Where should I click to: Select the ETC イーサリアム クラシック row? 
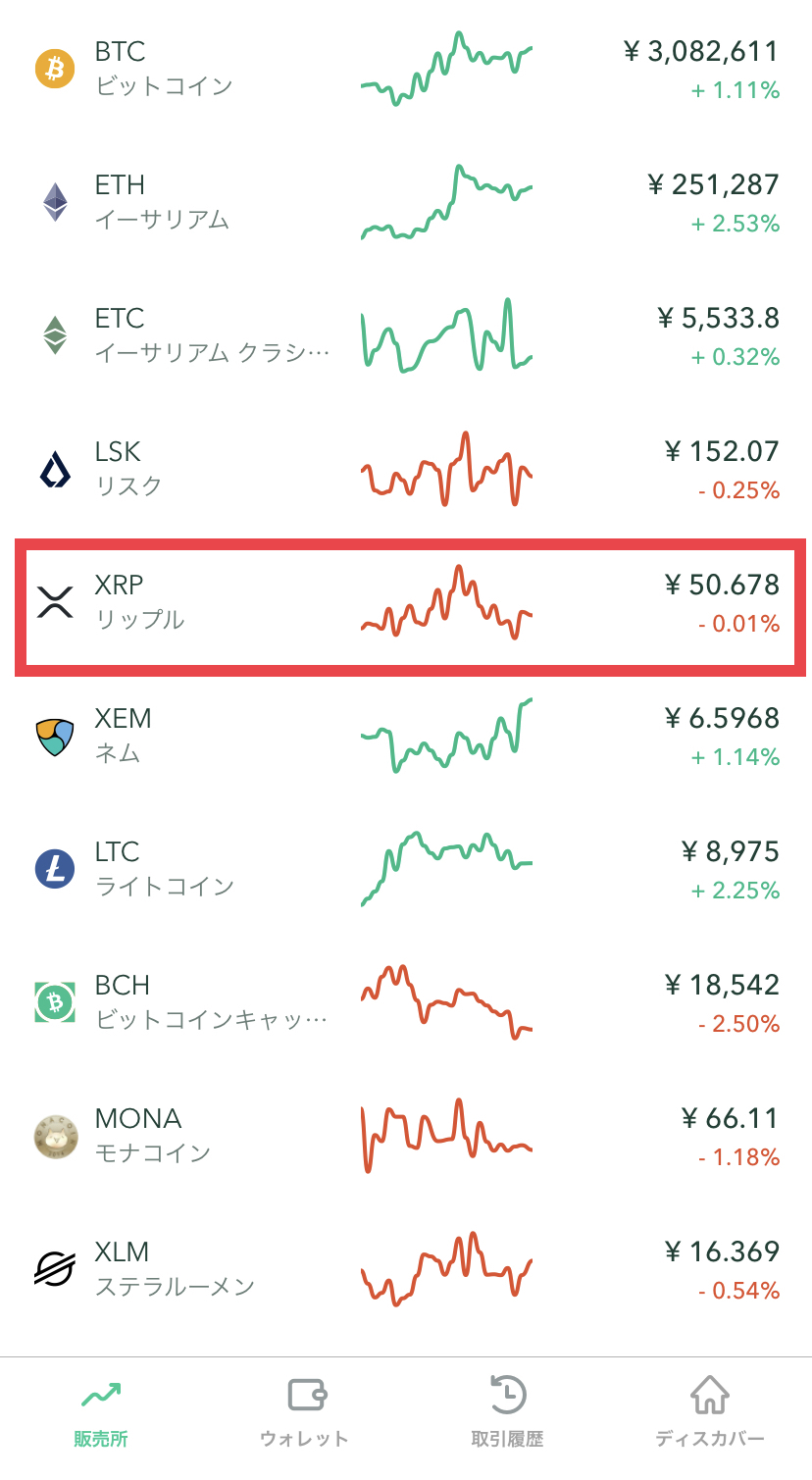click(406, 336)
